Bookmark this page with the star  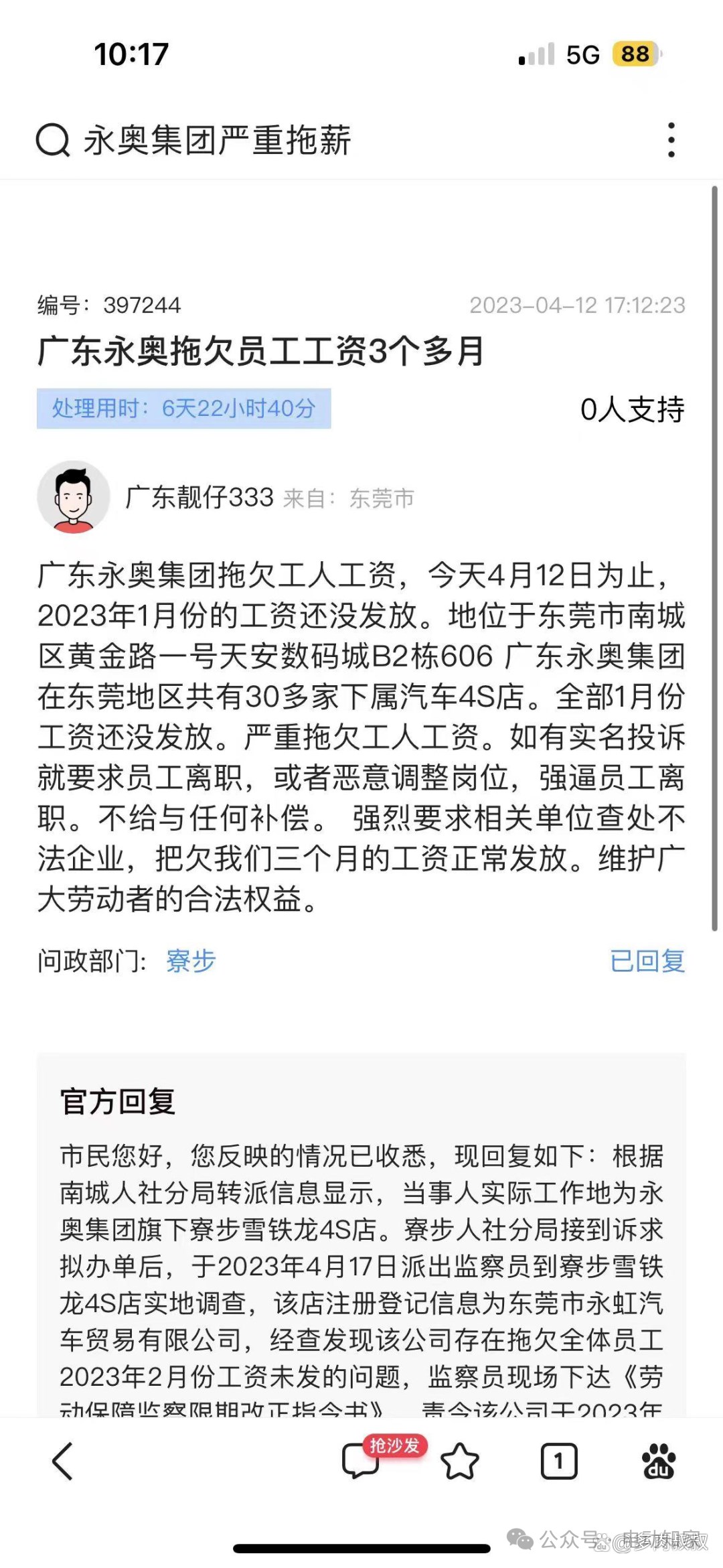tap(460, 1461)
